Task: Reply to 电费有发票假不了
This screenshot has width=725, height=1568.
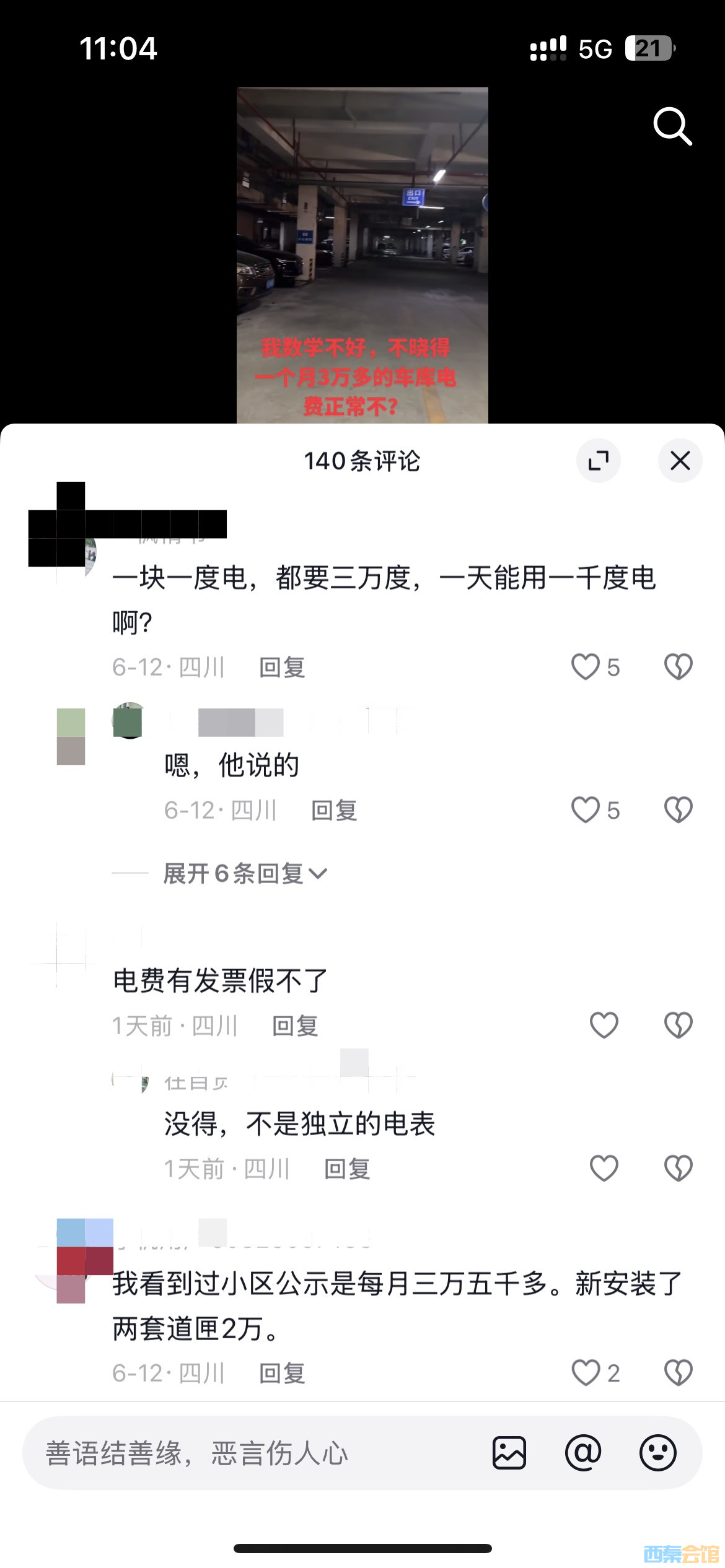Action: (x=295, y=1026)
